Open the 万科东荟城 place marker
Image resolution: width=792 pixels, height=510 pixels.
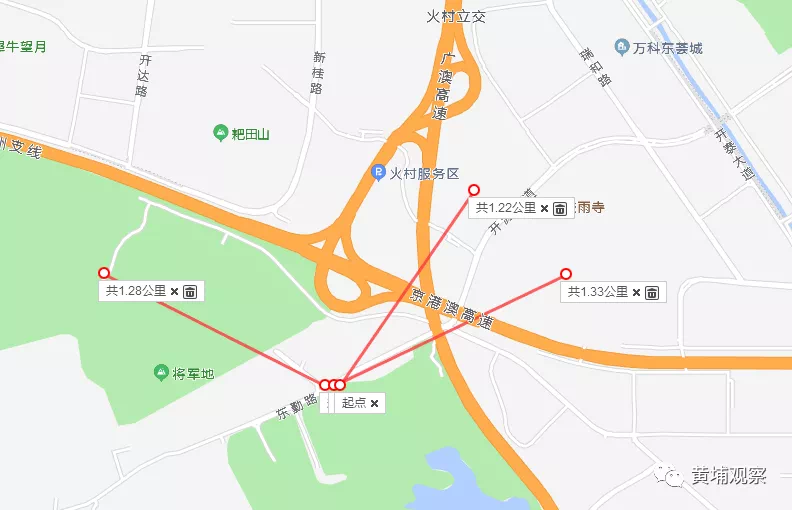pos(623,47)
